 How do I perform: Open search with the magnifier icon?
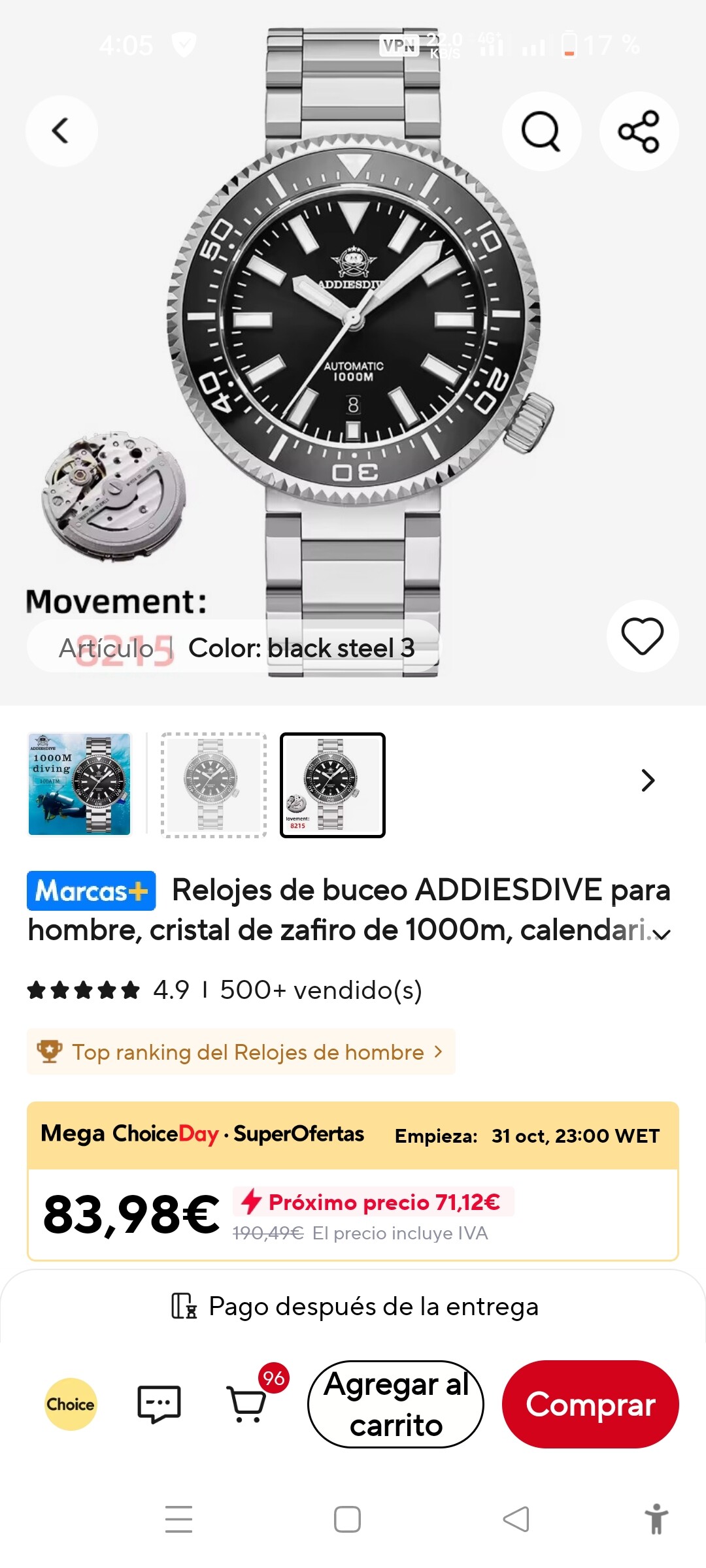tap(541, 131)
